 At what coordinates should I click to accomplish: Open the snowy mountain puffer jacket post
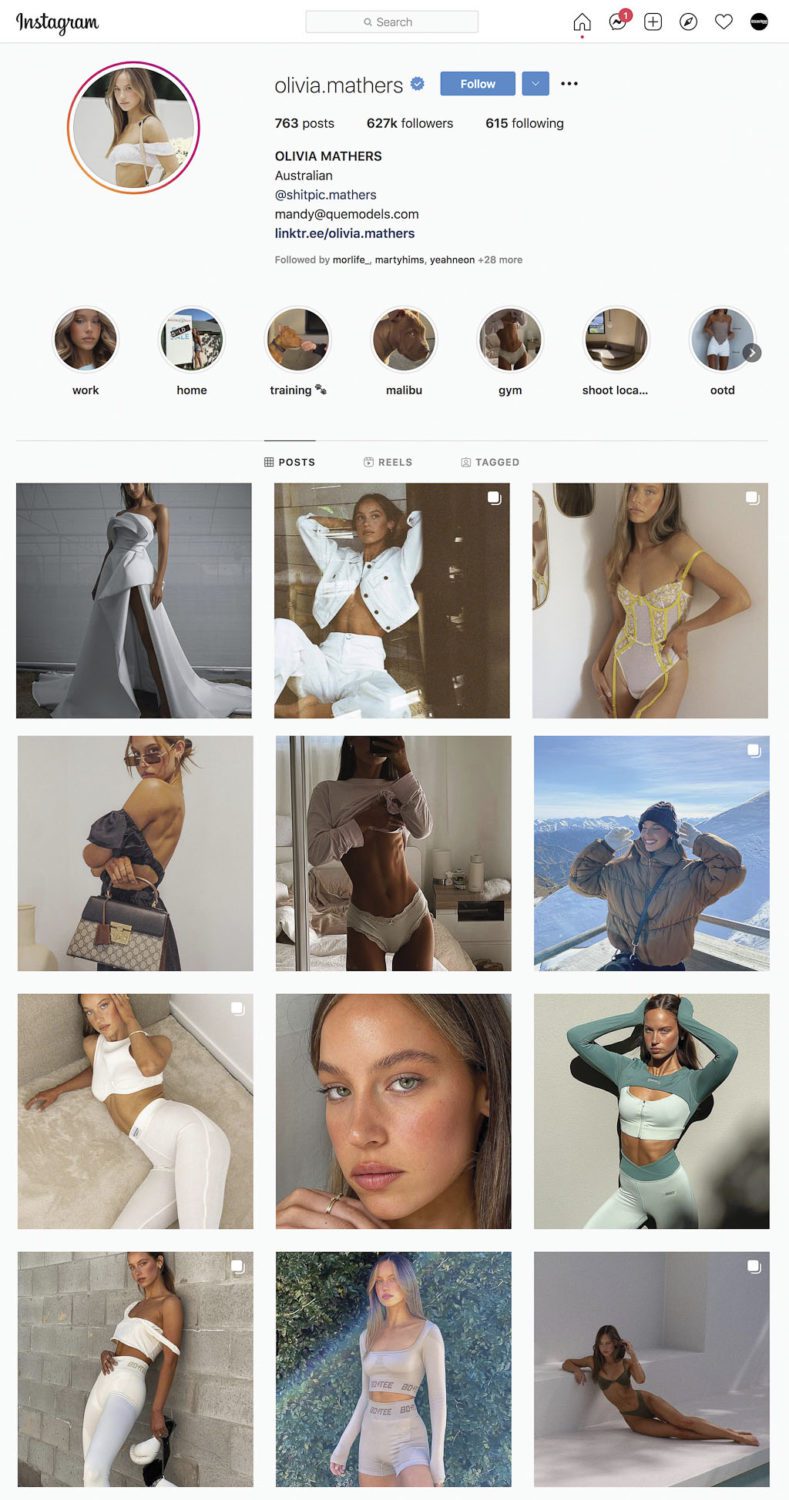(652, 853)
